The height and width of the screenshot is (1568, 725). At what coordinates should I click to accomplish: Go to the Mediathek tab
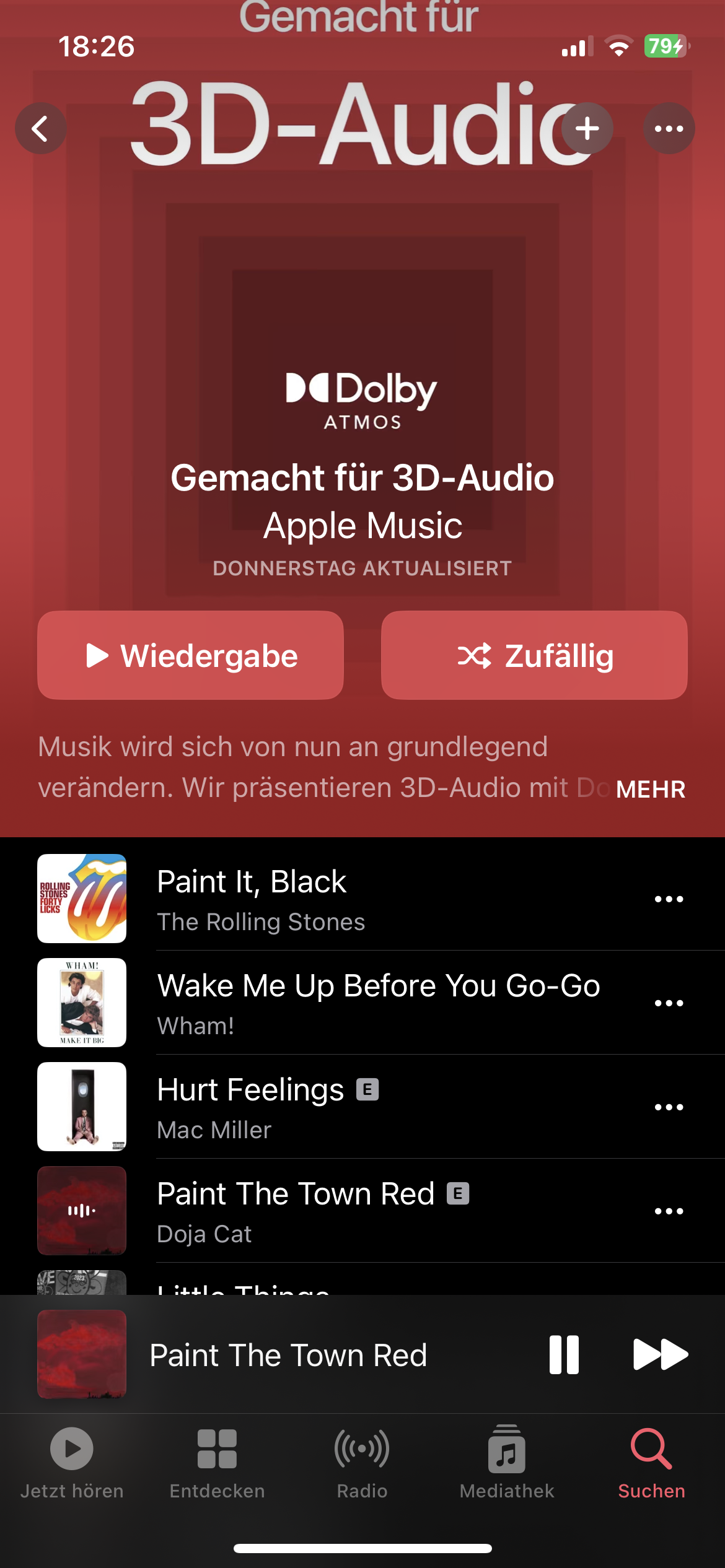click(507, 1462)
